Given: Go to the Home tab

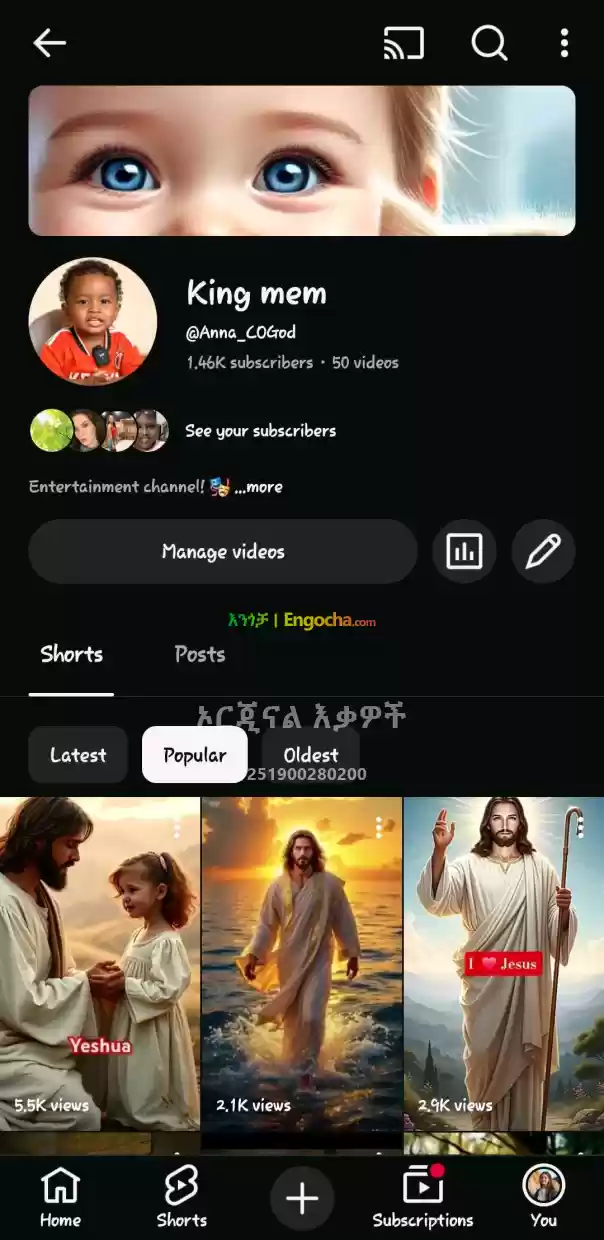Looking at the screenshot, I should [60, 1197].
